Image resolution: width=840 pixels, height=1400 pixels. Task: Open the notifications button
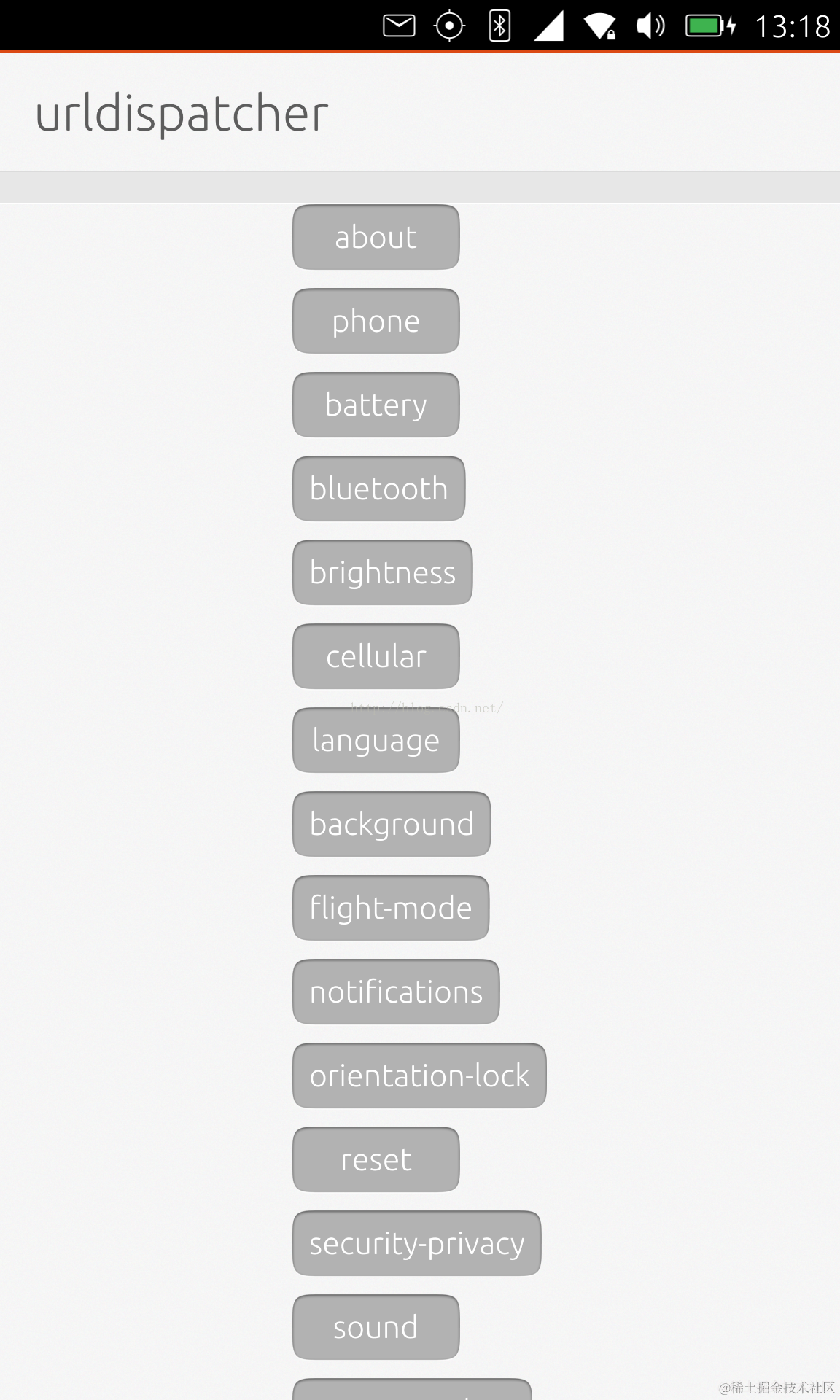pyautogui.click(x=396, y=992)
